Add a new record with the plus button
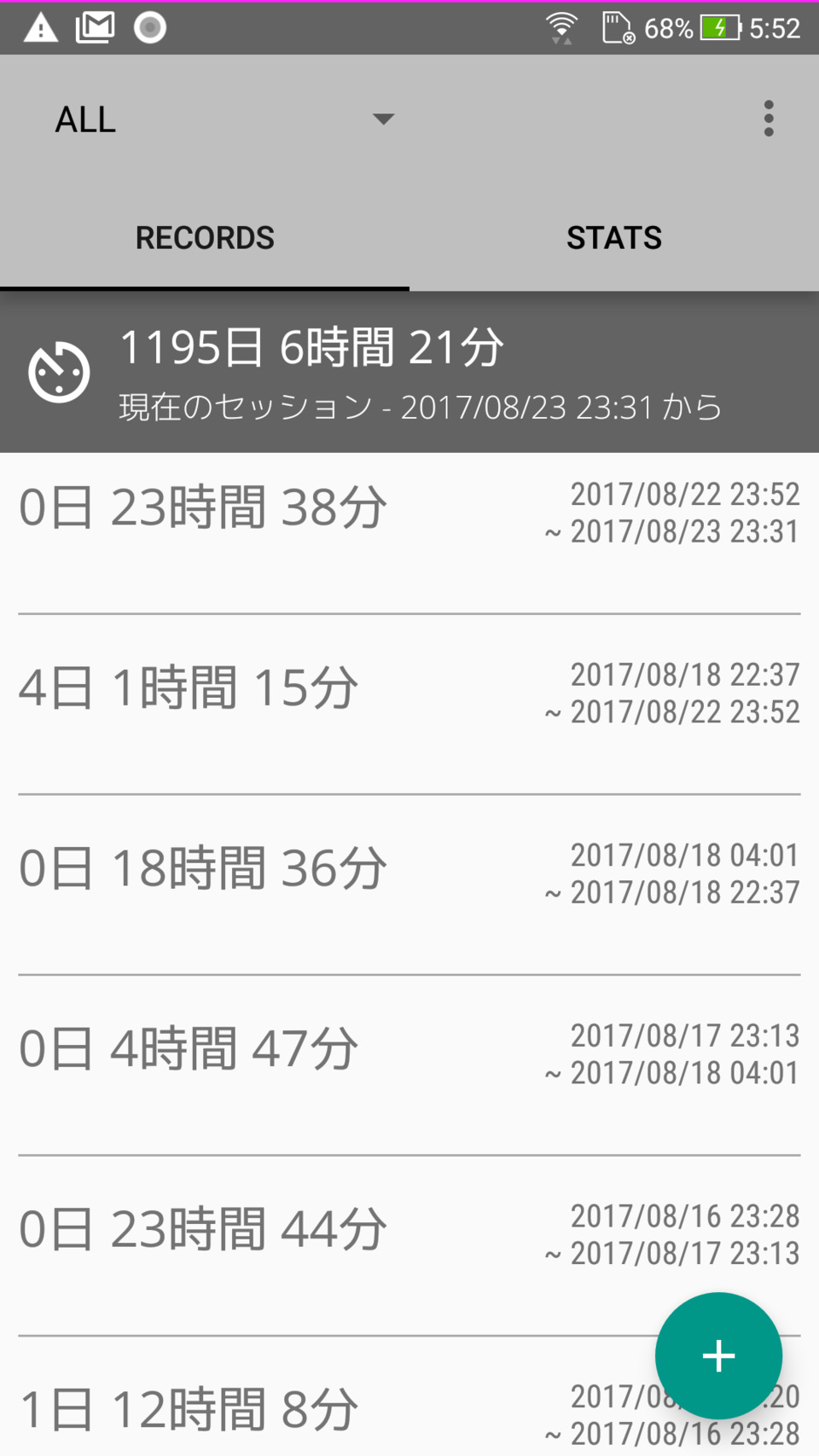This screenshot has width=819, height=1456. click(x=718, y=1355)
